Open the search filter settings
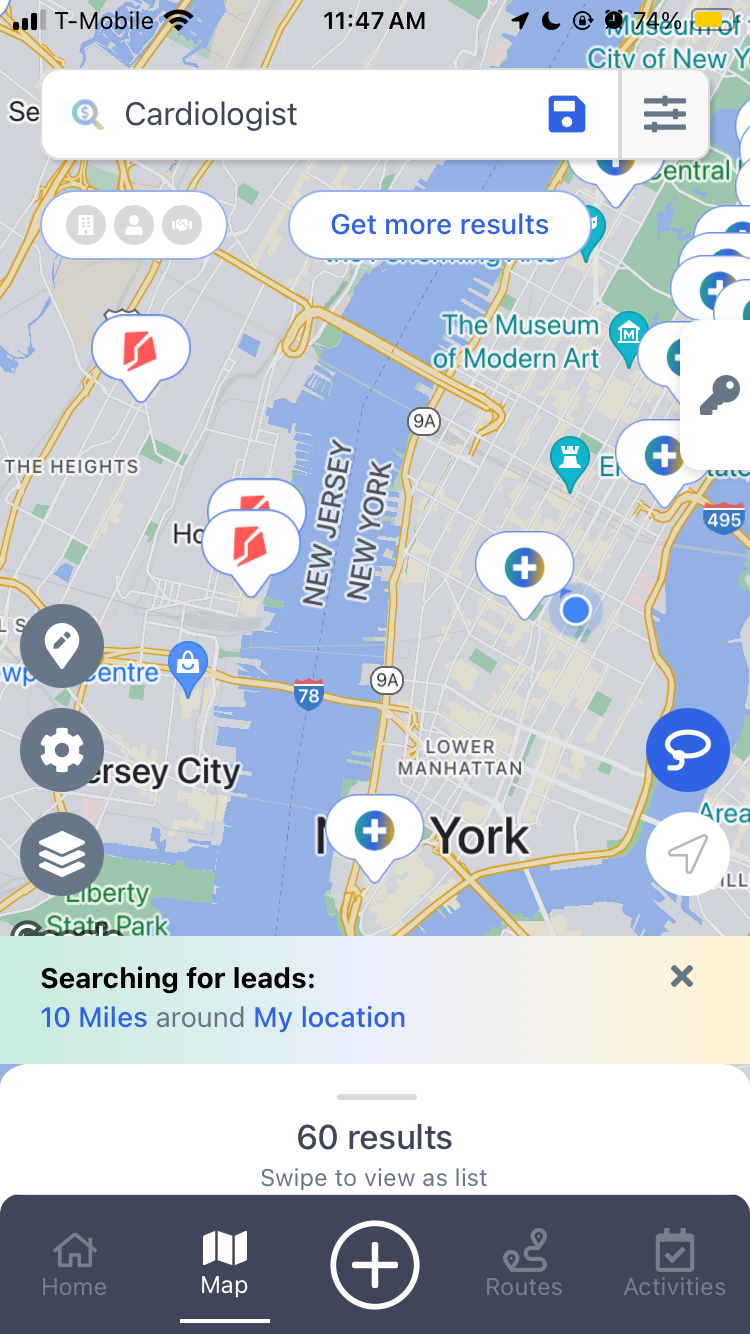The height and width of the screenshot is (1334, 750). [665, 114]
